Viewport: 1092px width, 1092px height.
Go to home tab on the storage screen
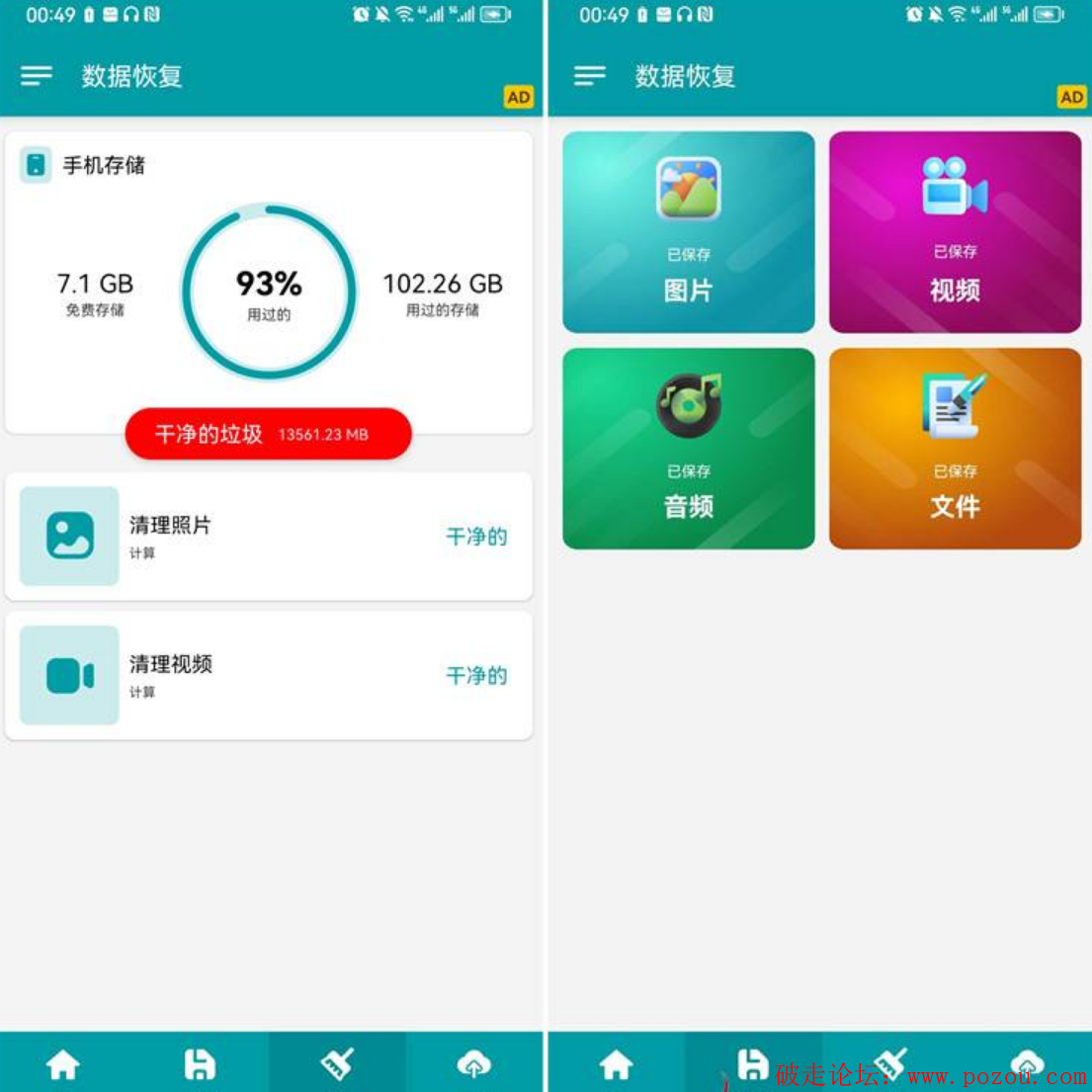[63, 1063]
